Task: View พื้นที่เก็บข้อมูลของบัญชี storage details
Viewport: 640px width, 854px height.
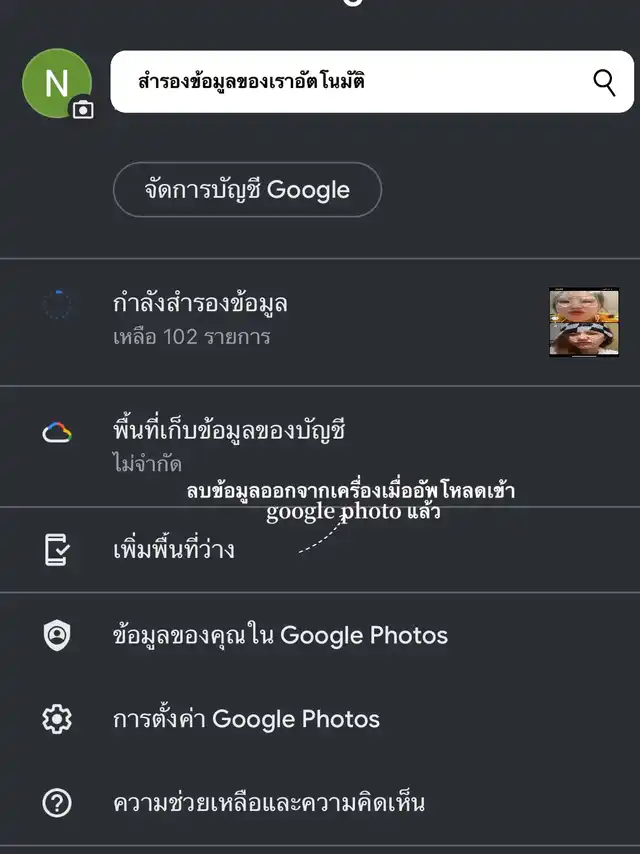Action: (230, 445)
